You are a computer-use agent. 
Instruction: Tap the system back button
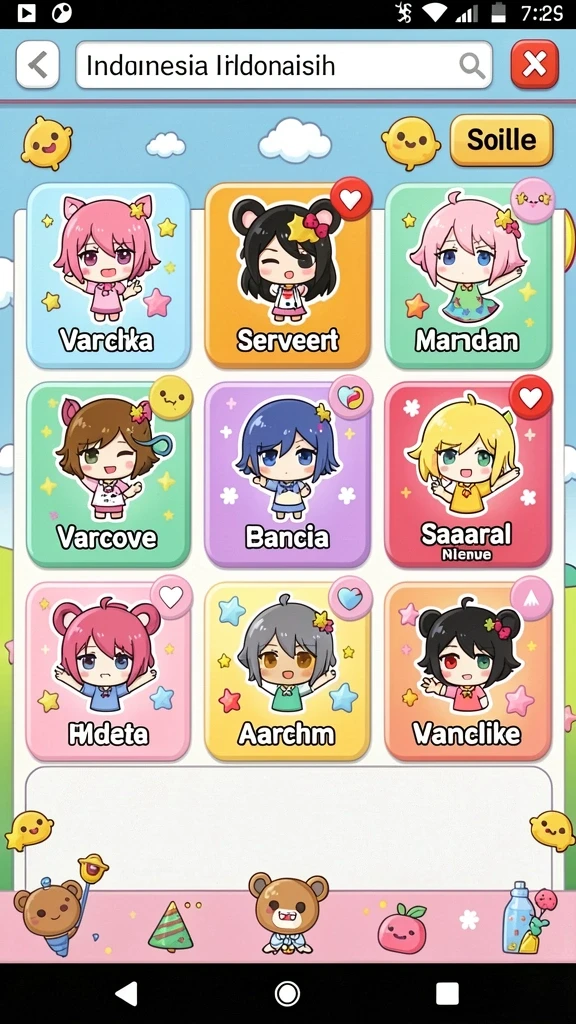(x=126, y=993)
